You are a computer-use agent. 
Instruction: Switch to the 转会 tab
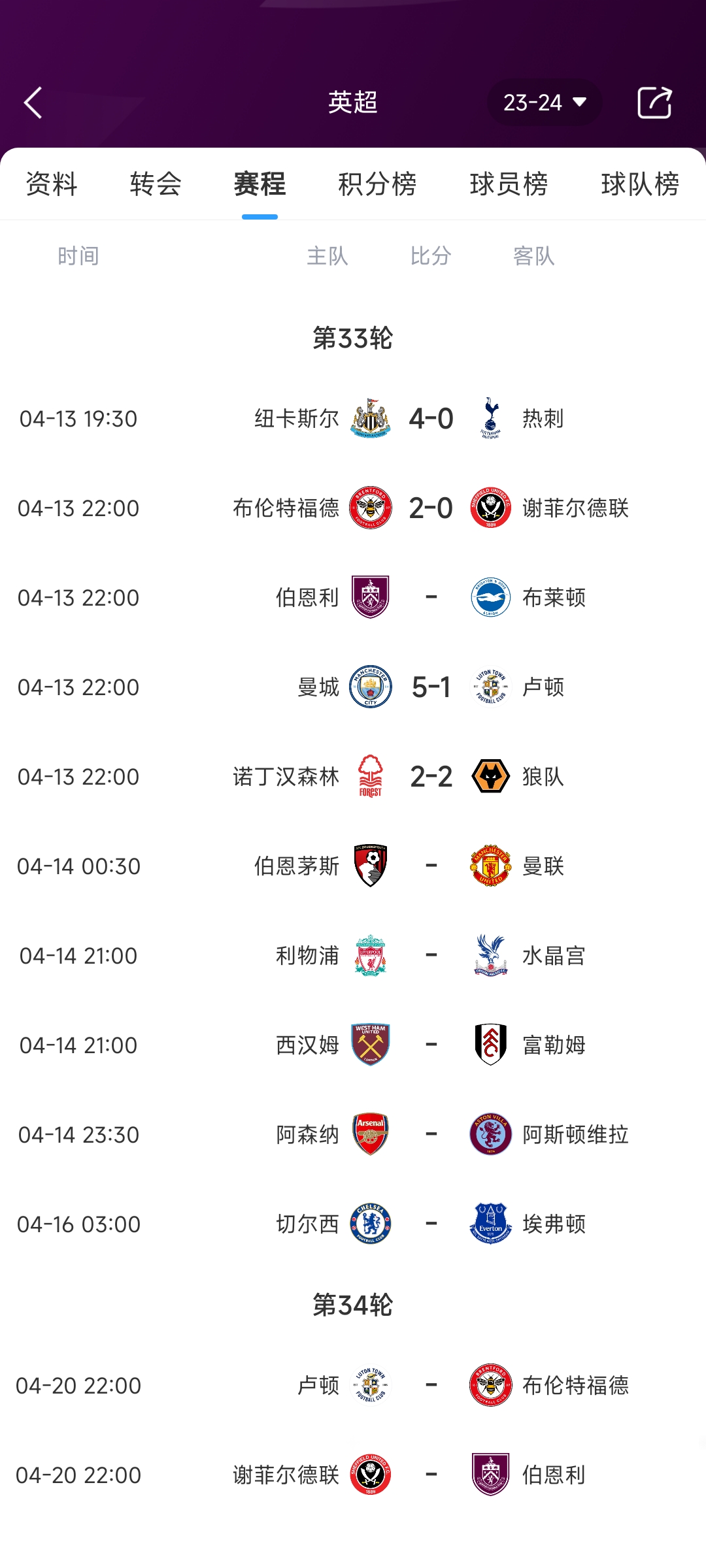point(156,184)
